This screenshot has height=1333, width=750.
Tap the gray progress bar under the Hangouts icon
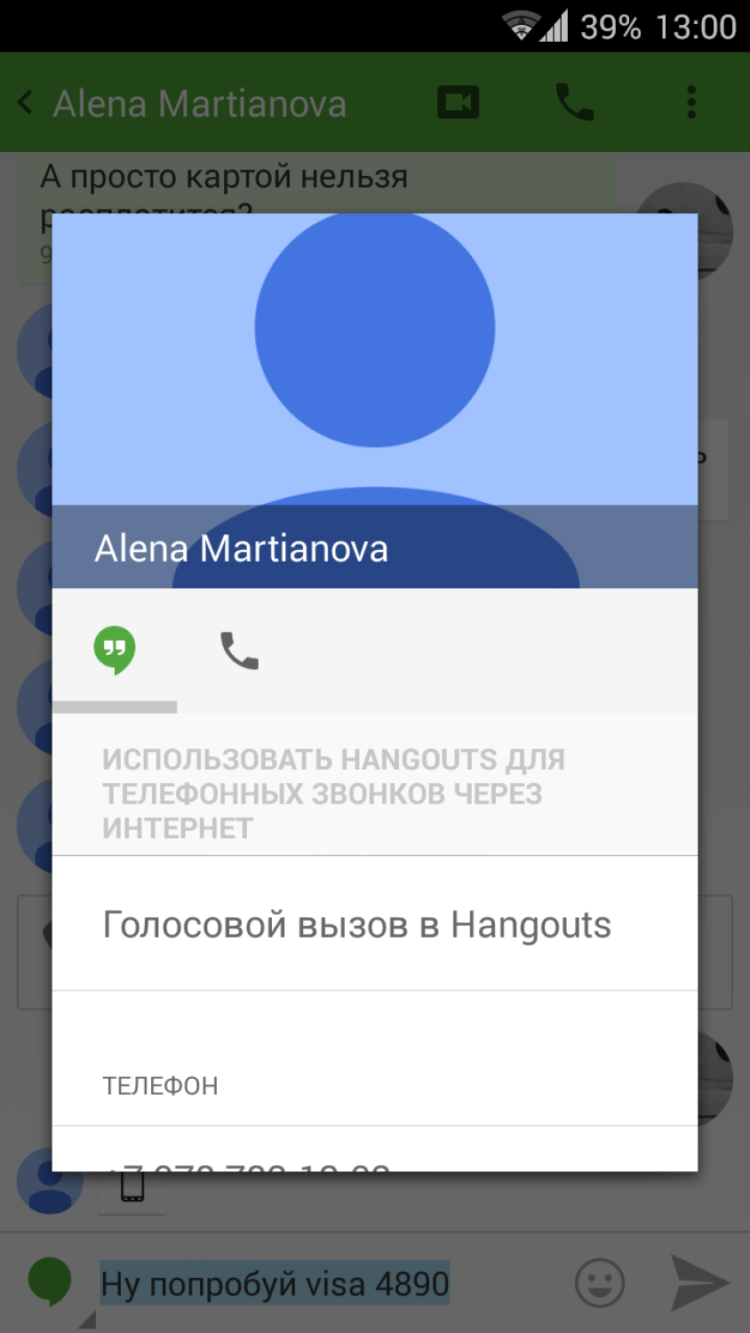coord(114,705)
